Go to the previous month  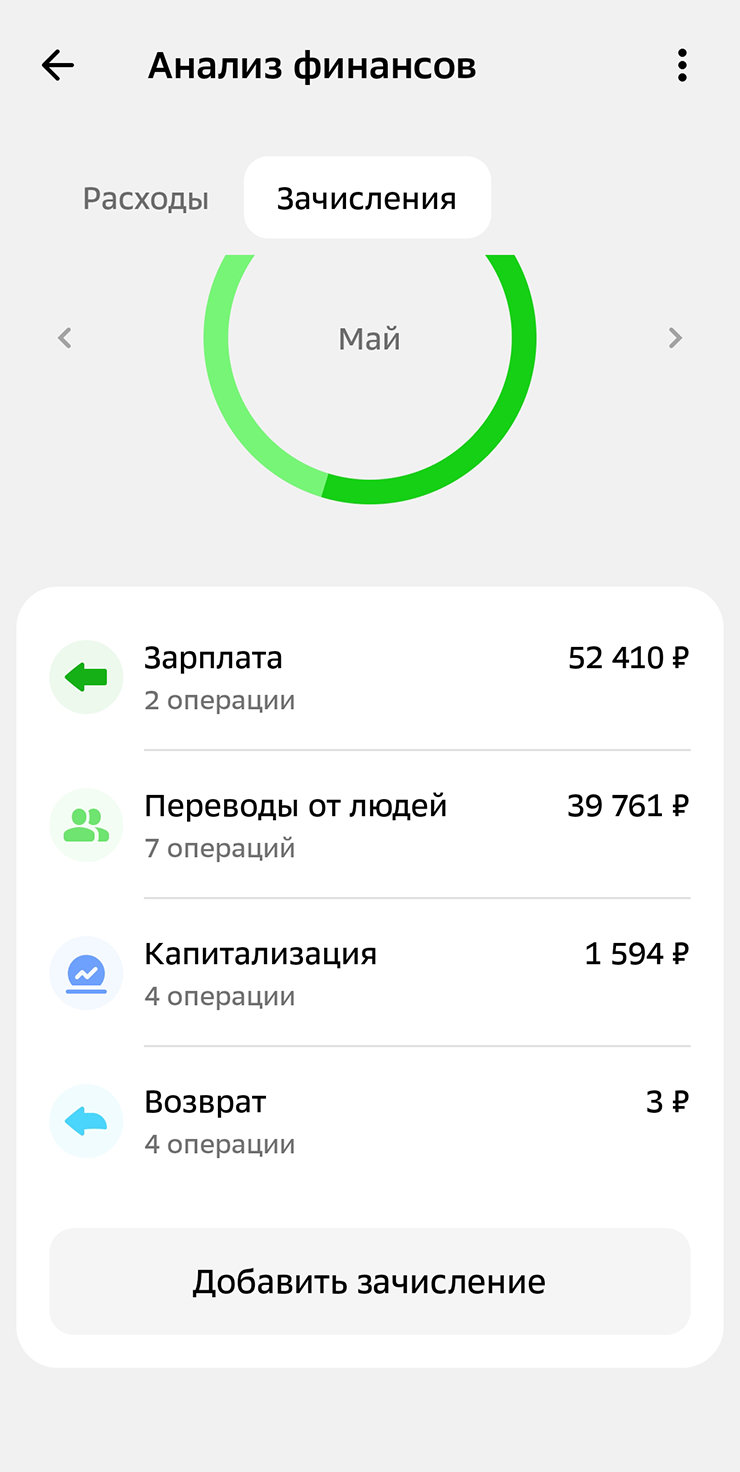pyautogui.click(x=65, y=338)
